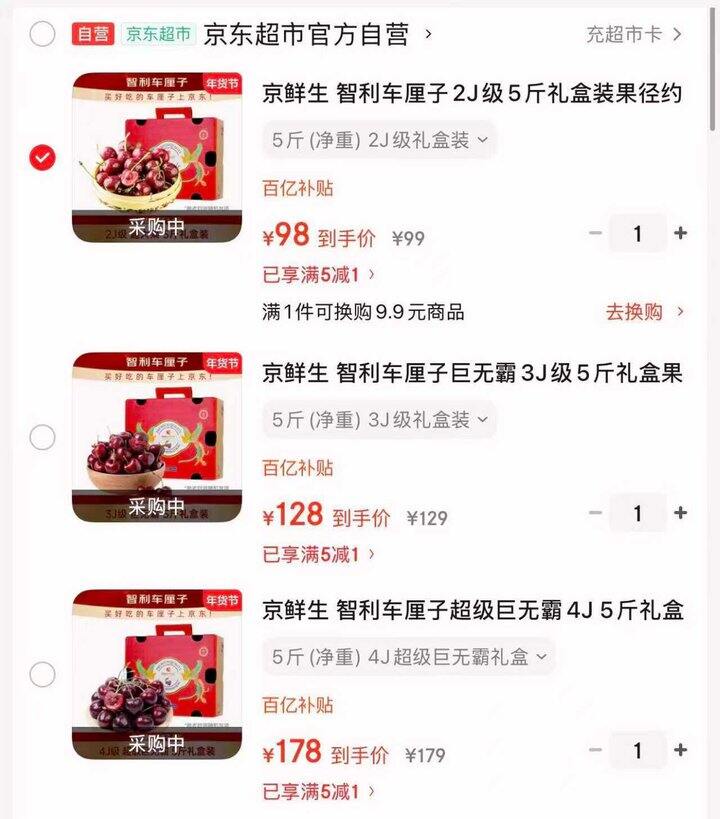Image resolution: width=720 pixels, height=819 pixels.
Task: Open 充超市卡 recharge link
Action: [x=633, y=34]
